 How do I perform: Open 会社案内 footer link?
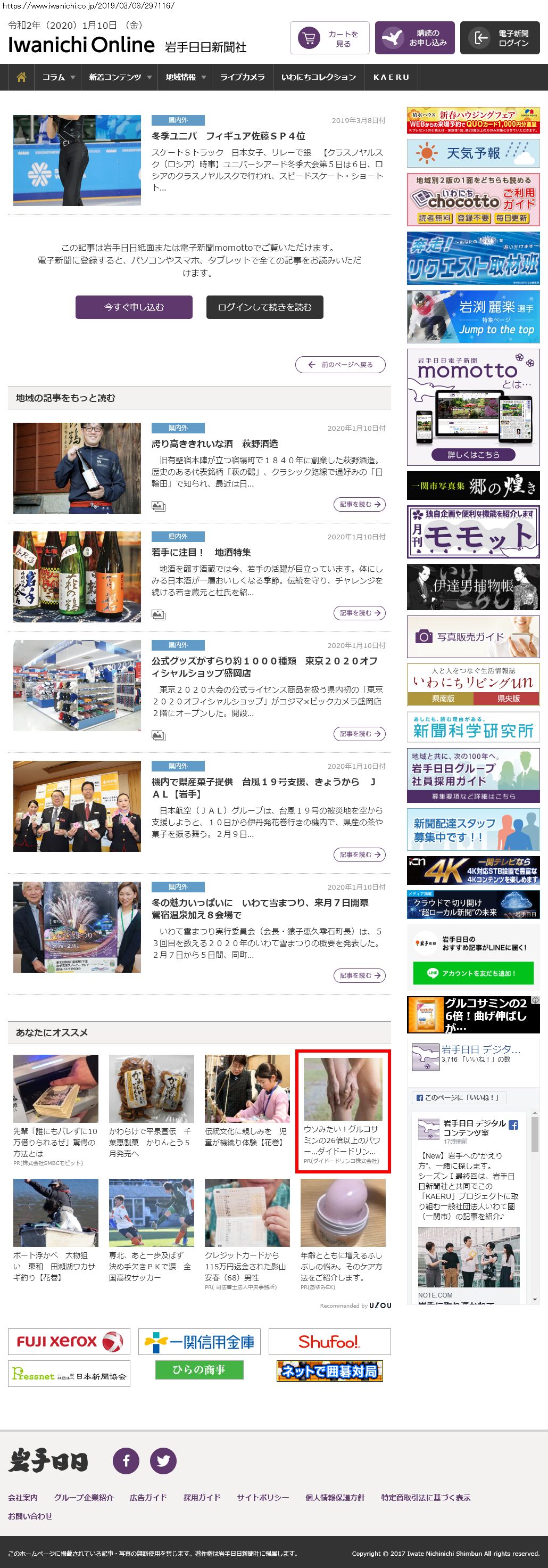click(22, 1497)
